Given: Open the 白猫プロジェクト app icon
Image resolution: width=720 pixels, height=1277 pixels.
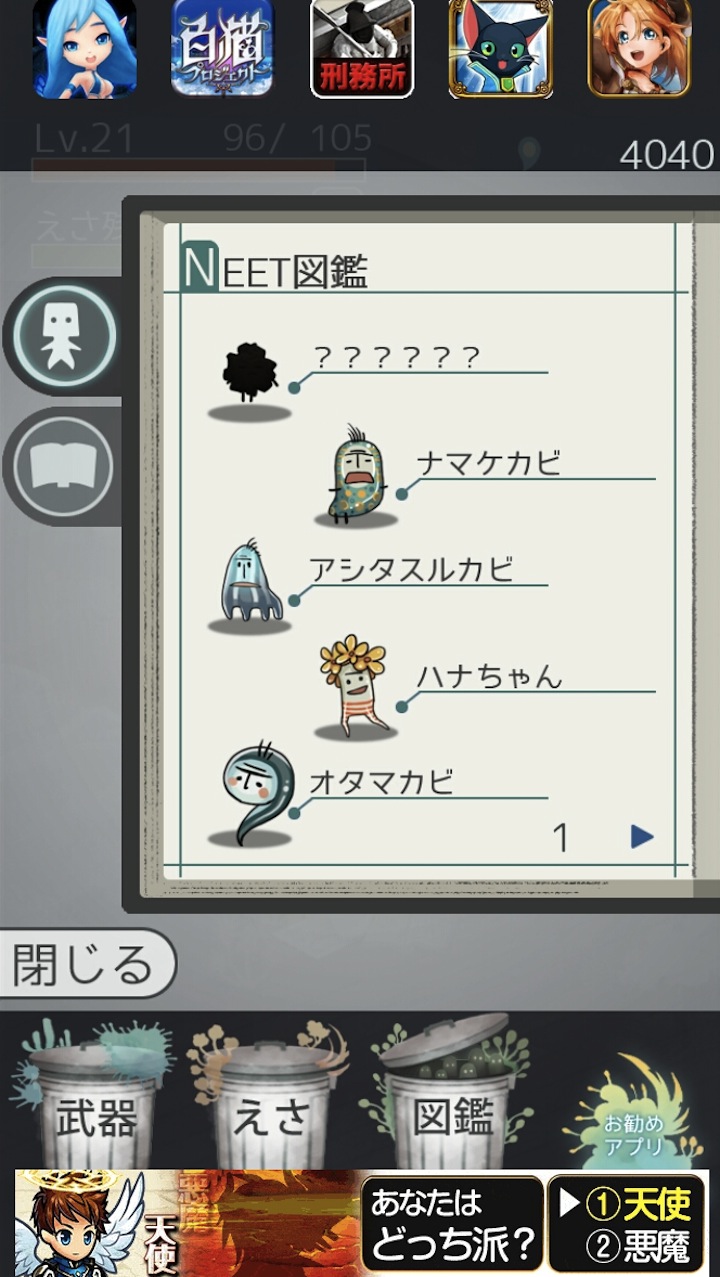Looking at the screenshot, I should click(x=222, y=48).
